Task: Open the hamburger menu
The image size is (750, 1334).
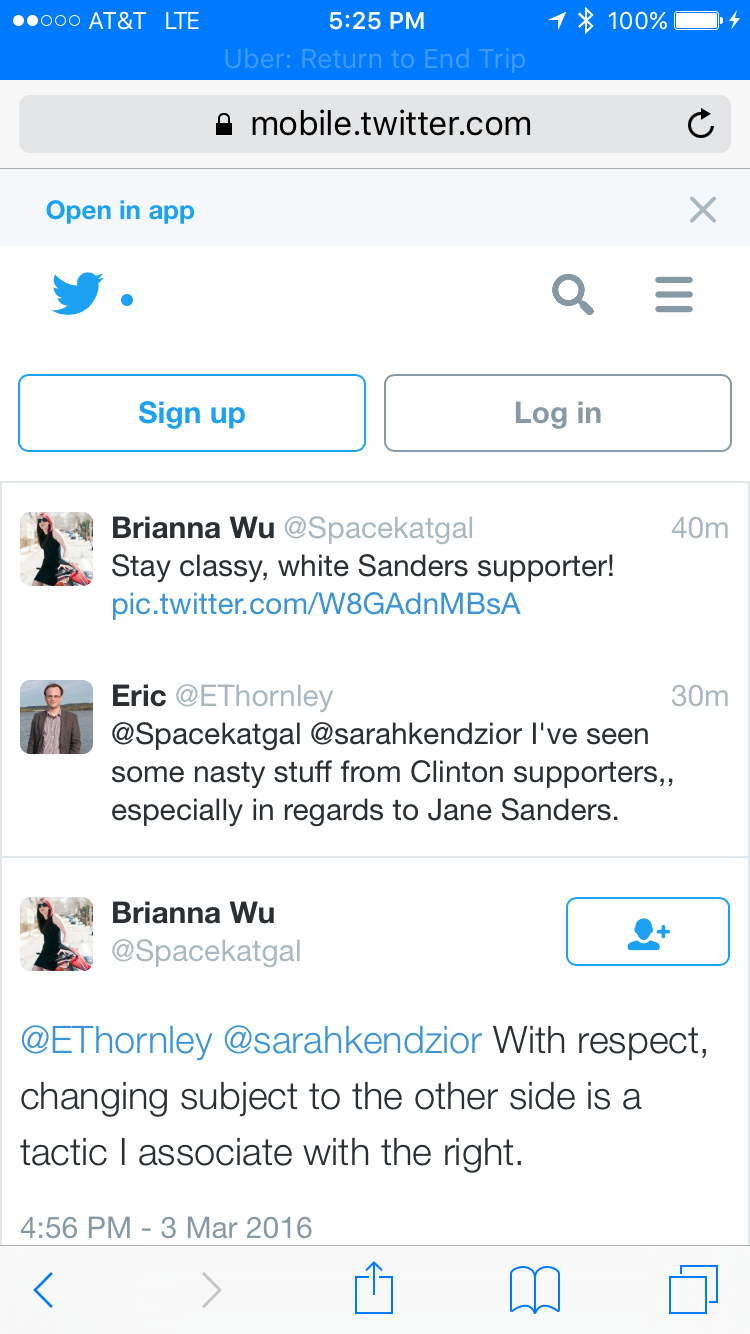Action: pos(674,295)
